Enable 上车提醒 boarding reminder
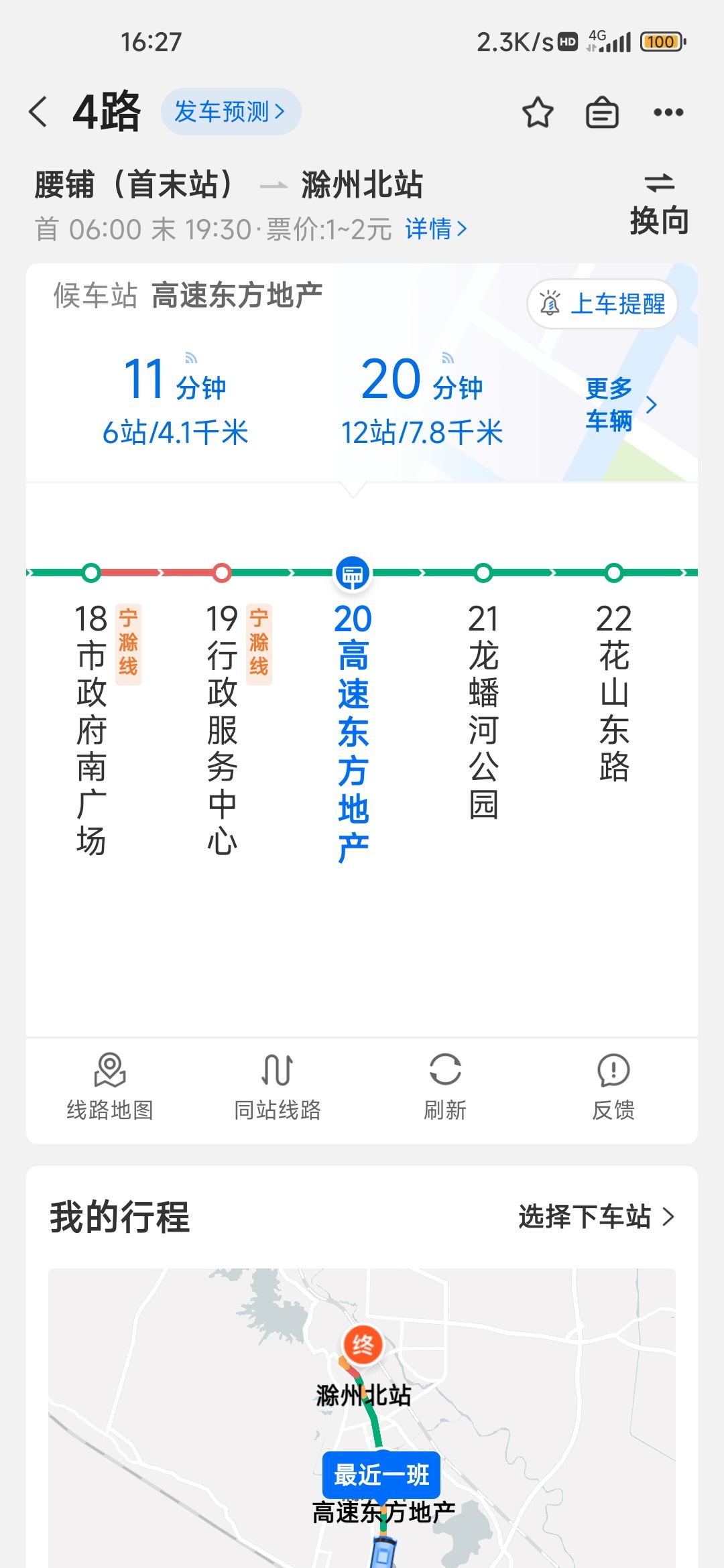724x1568 pixels. (603, 304)
